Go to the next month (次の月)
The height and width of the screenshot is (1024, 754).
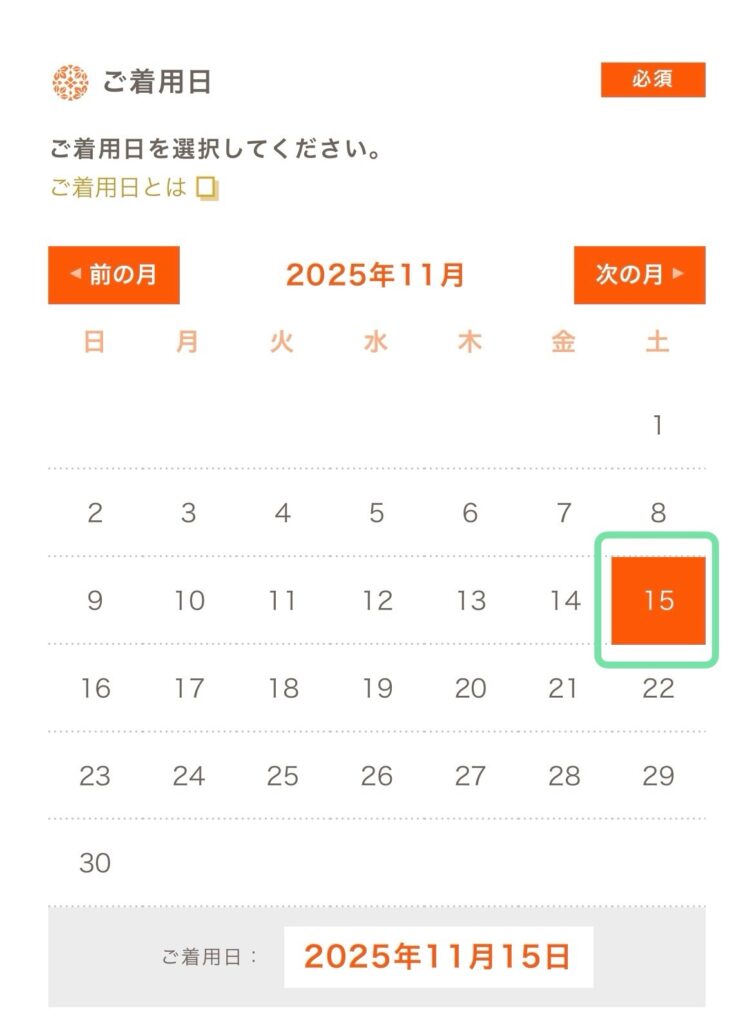click(639, 275)
